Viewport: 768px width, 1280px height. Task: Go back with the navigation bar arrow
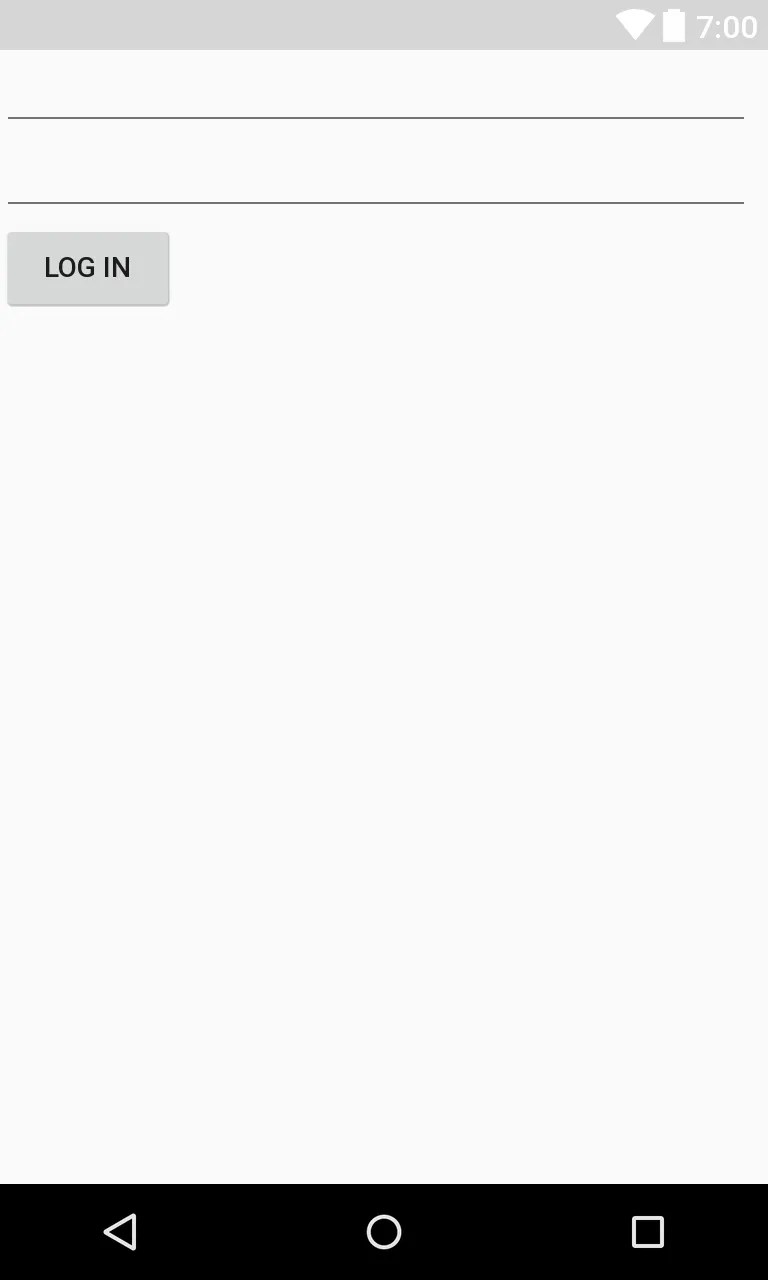point(120,1231)
